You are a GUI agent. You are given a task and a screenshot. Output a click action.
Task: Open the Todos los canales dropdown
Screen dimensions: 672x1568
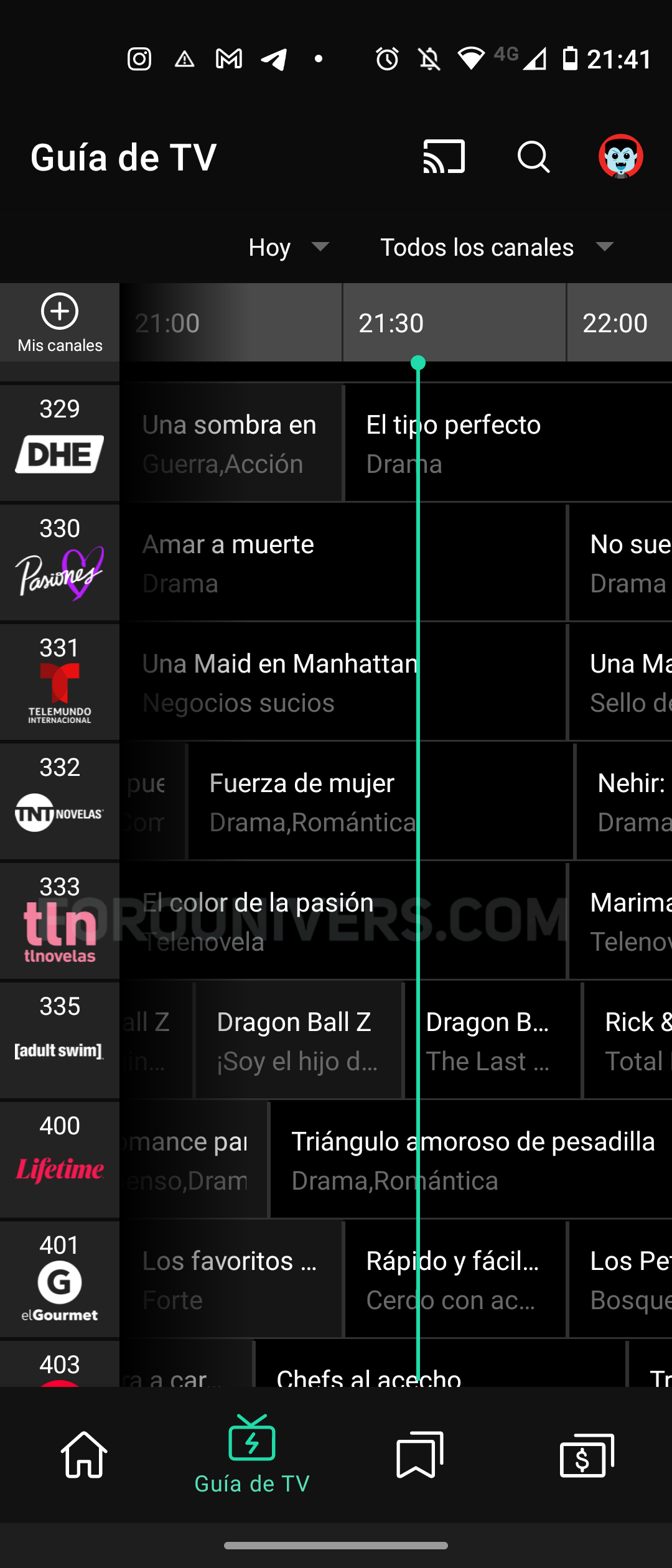477,247
